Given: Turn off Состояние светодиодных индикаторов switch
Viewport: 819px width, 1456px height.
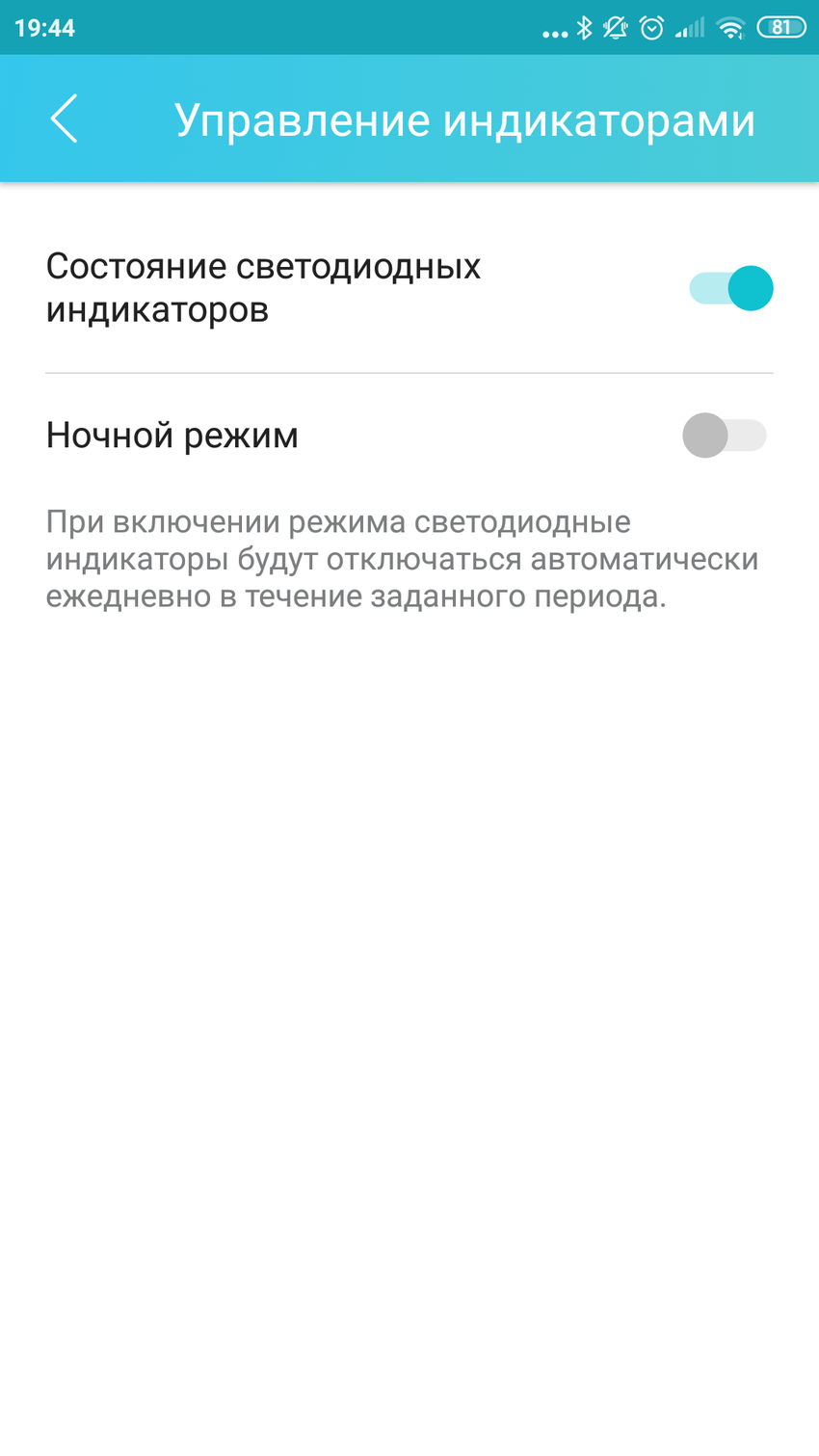Looking at the screenshot, I should [730, 288].
